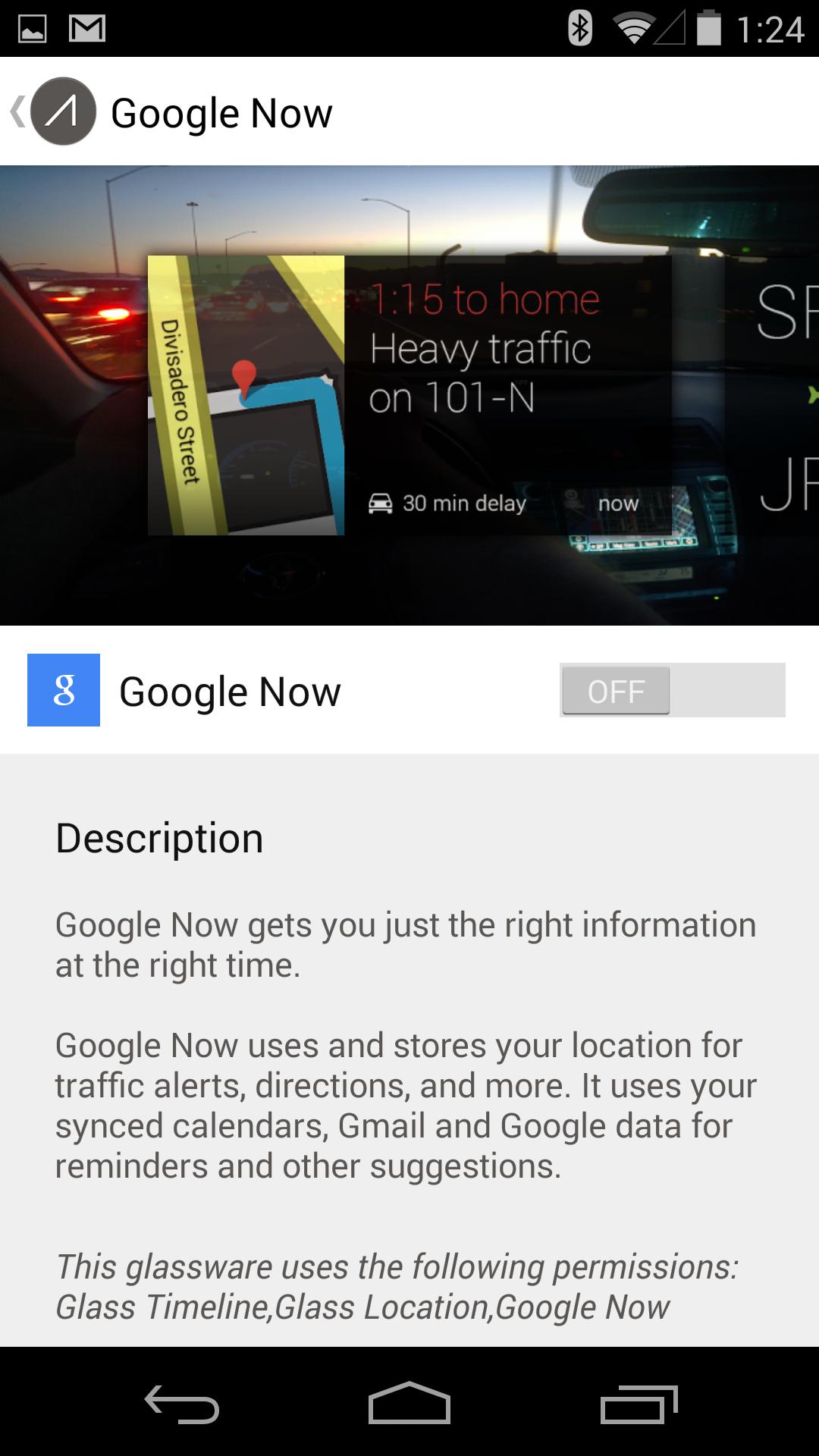Viewport: 819px width, 1456px height.
Task: Go back using the app bar icon
Action: tap(53, 112)
